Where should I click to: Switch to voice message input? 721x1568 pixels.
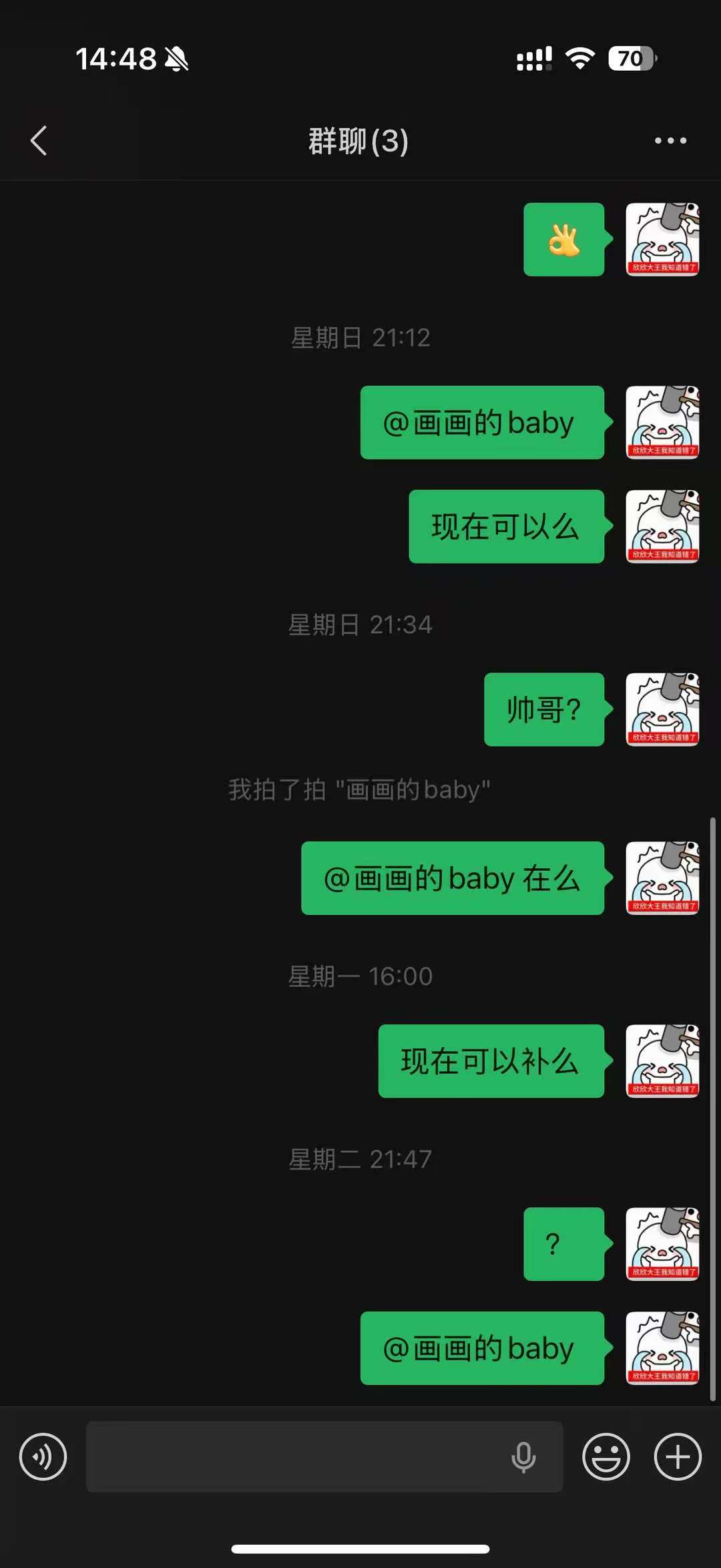43,1456
